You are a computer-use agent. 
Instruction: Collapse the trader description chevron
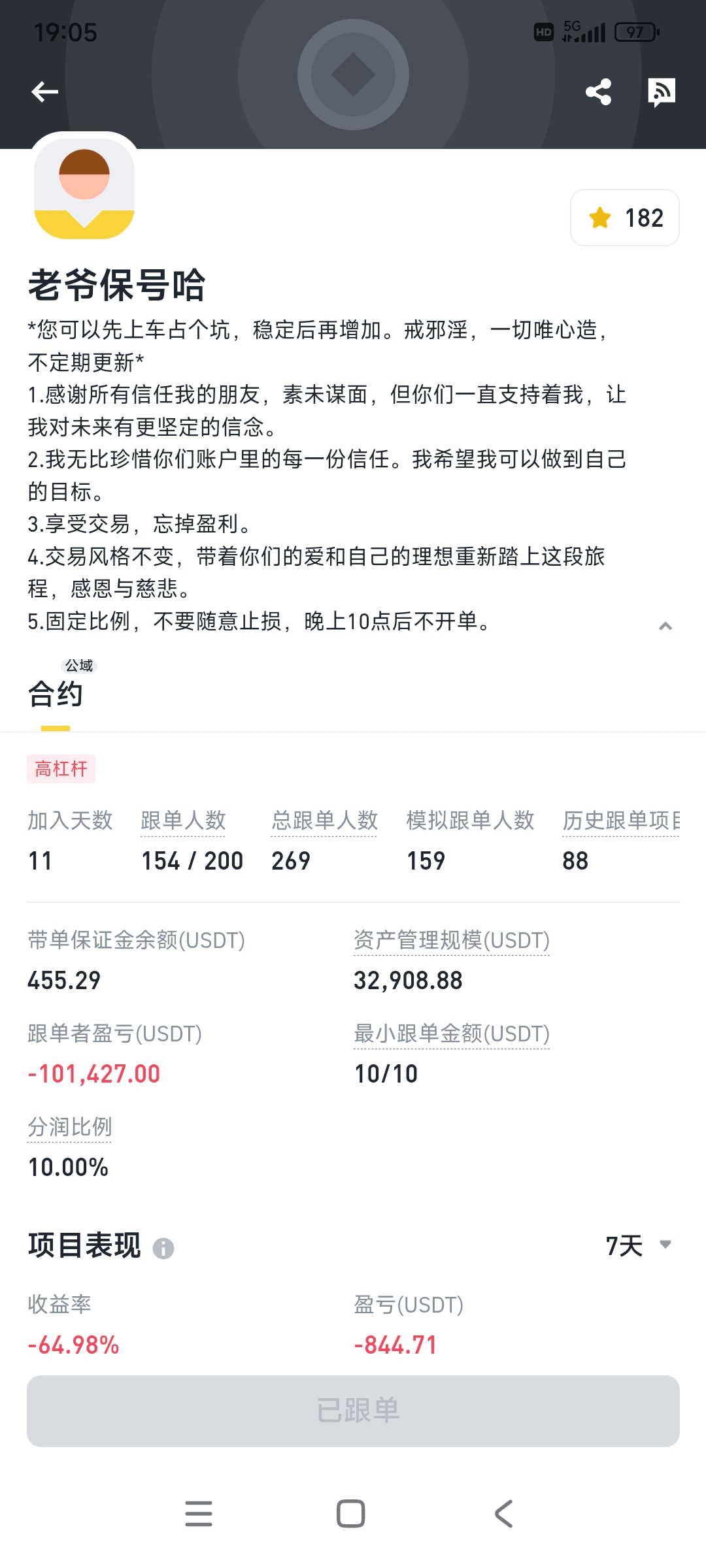tap(665, 626)
